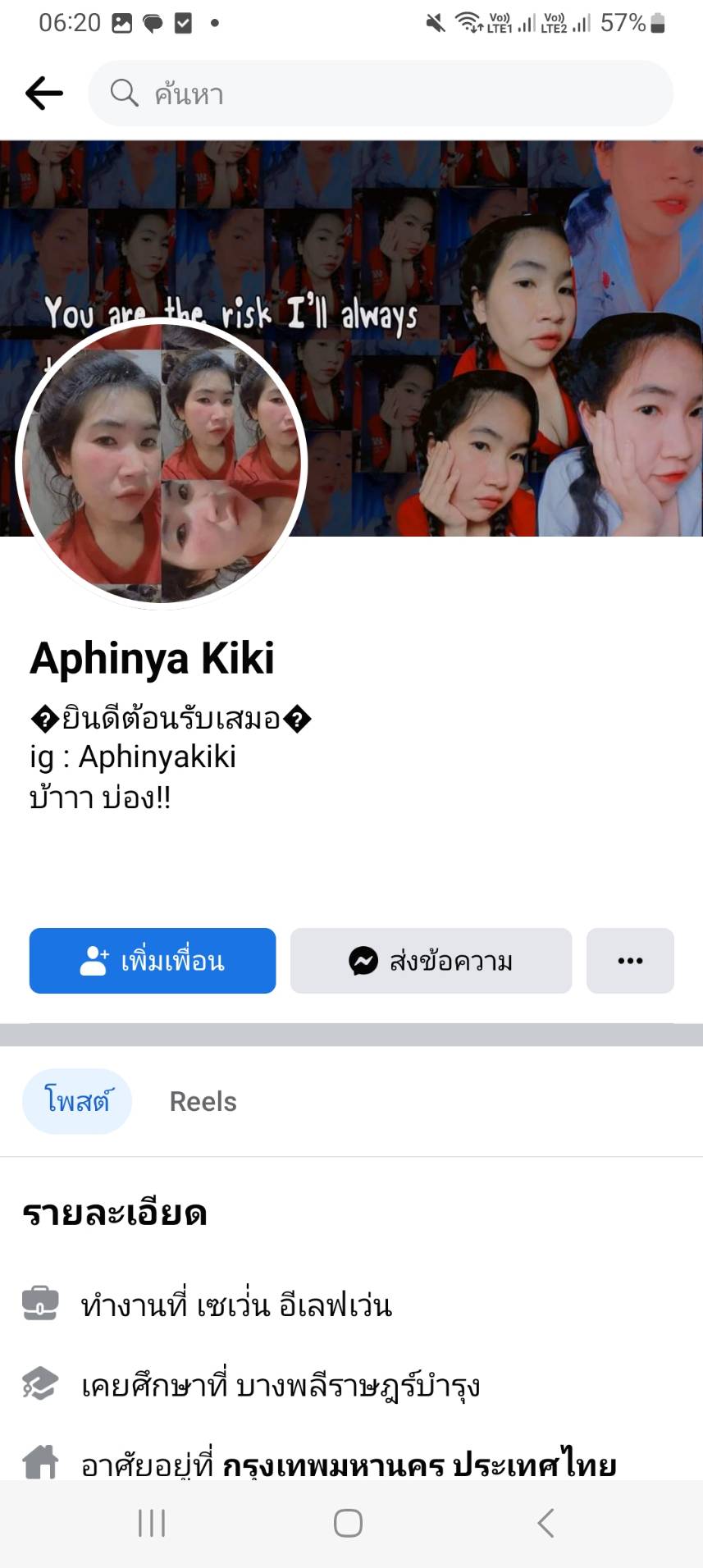Add friend with the เพิ่มเพื่อน button
Image resolution: width=703 pixels, height=1568 pixels.
tap(153, 961)
